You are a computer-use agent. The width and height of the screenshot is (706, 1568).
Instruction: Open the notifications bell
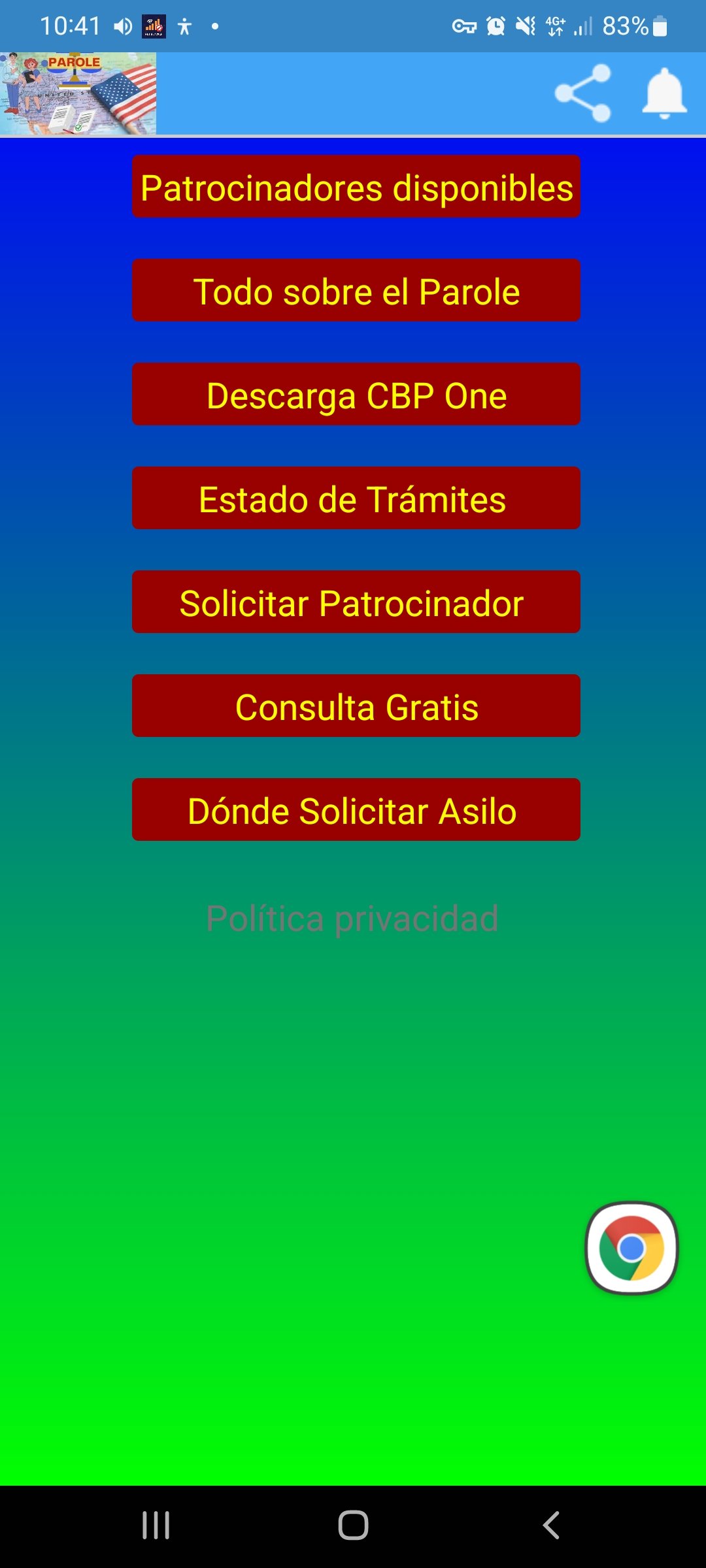(664, 93)
